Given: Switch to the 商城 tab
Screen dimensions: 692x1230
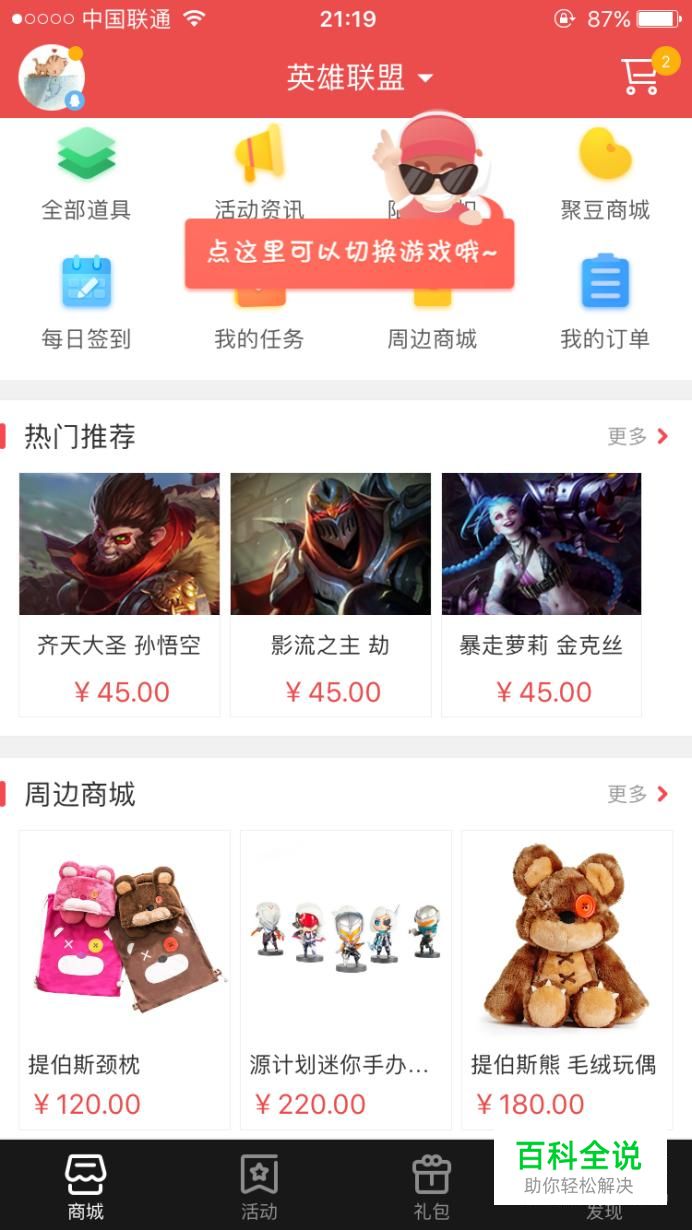Looking at the screenshot, I should (x=86, y=1186).
